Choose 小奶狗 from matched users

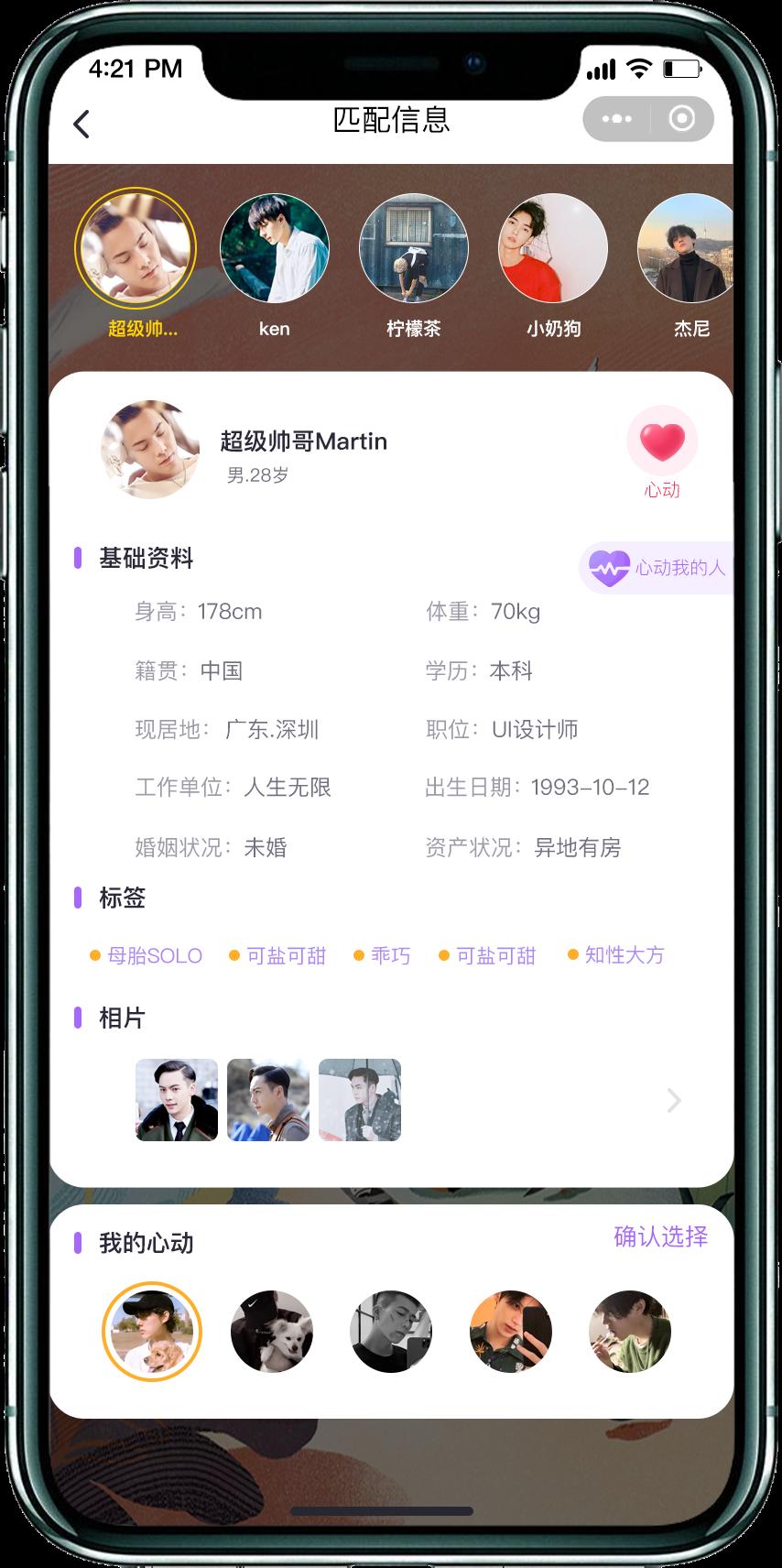[553, 248]
